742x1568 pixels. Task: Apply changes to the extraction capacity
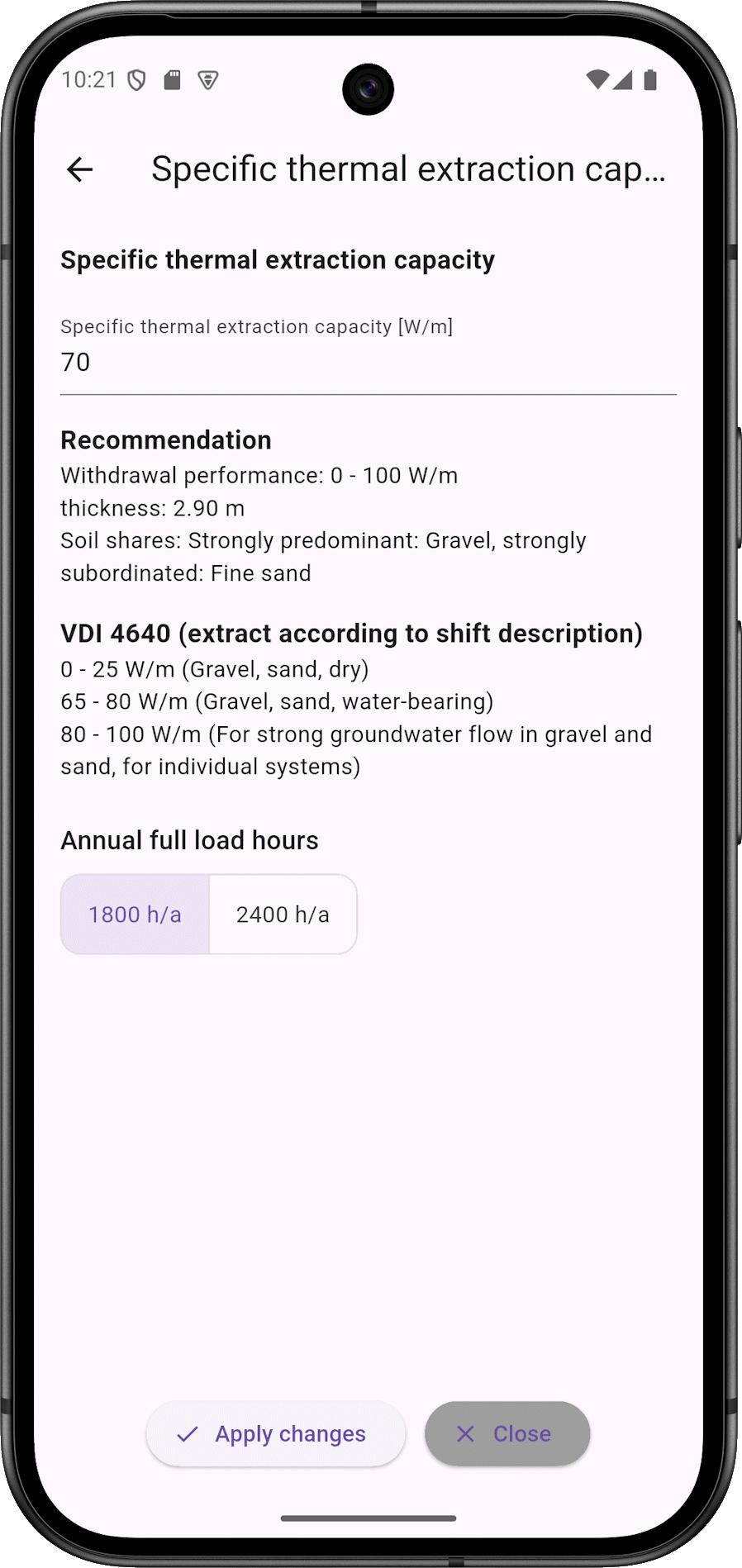275,1433
